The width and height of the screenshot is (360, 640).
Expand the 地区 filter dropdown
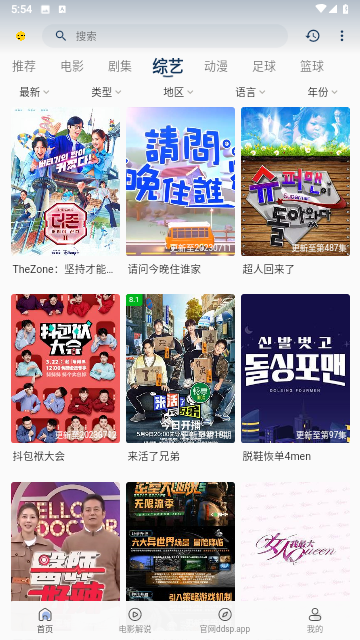178,92
